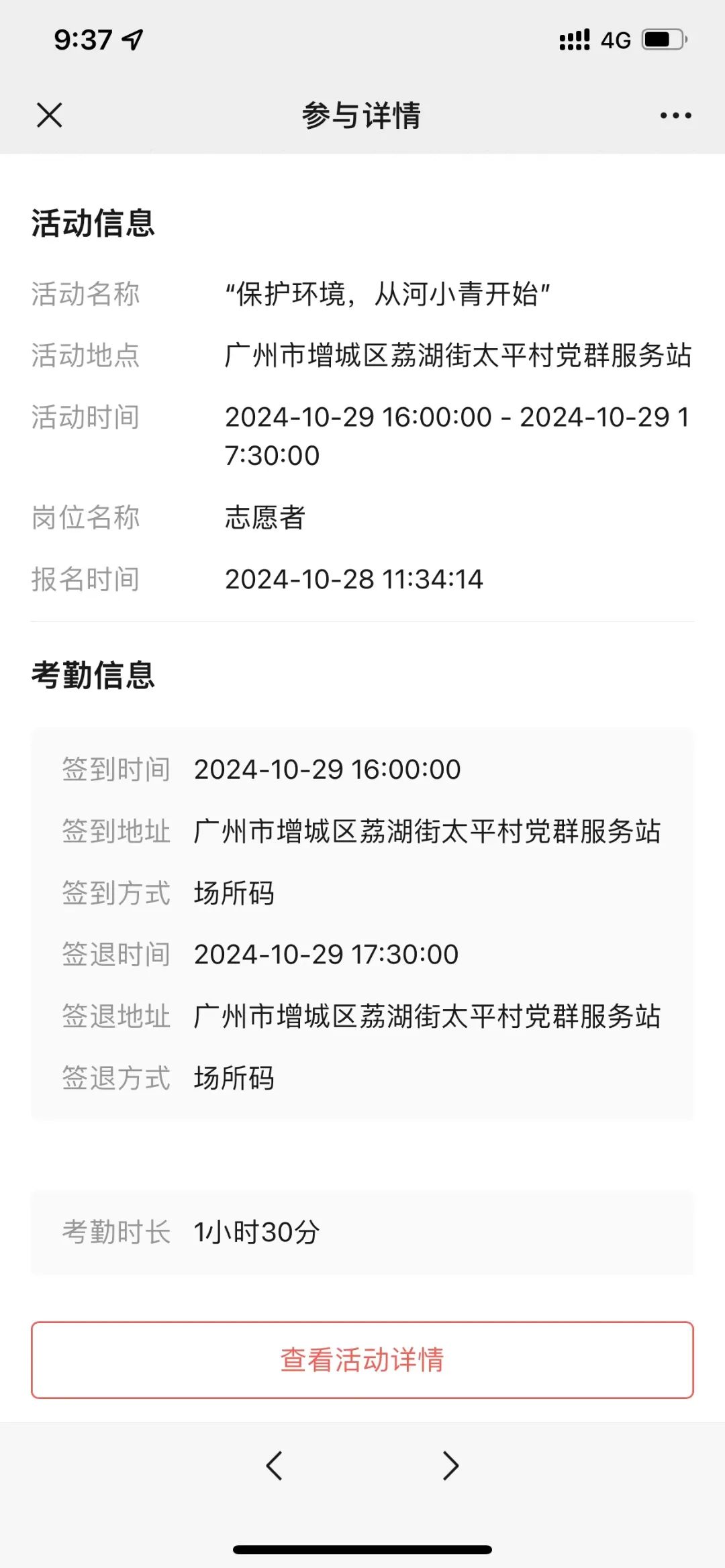
Task: Open the three-dot overflow menu
Action: [675, 115]
